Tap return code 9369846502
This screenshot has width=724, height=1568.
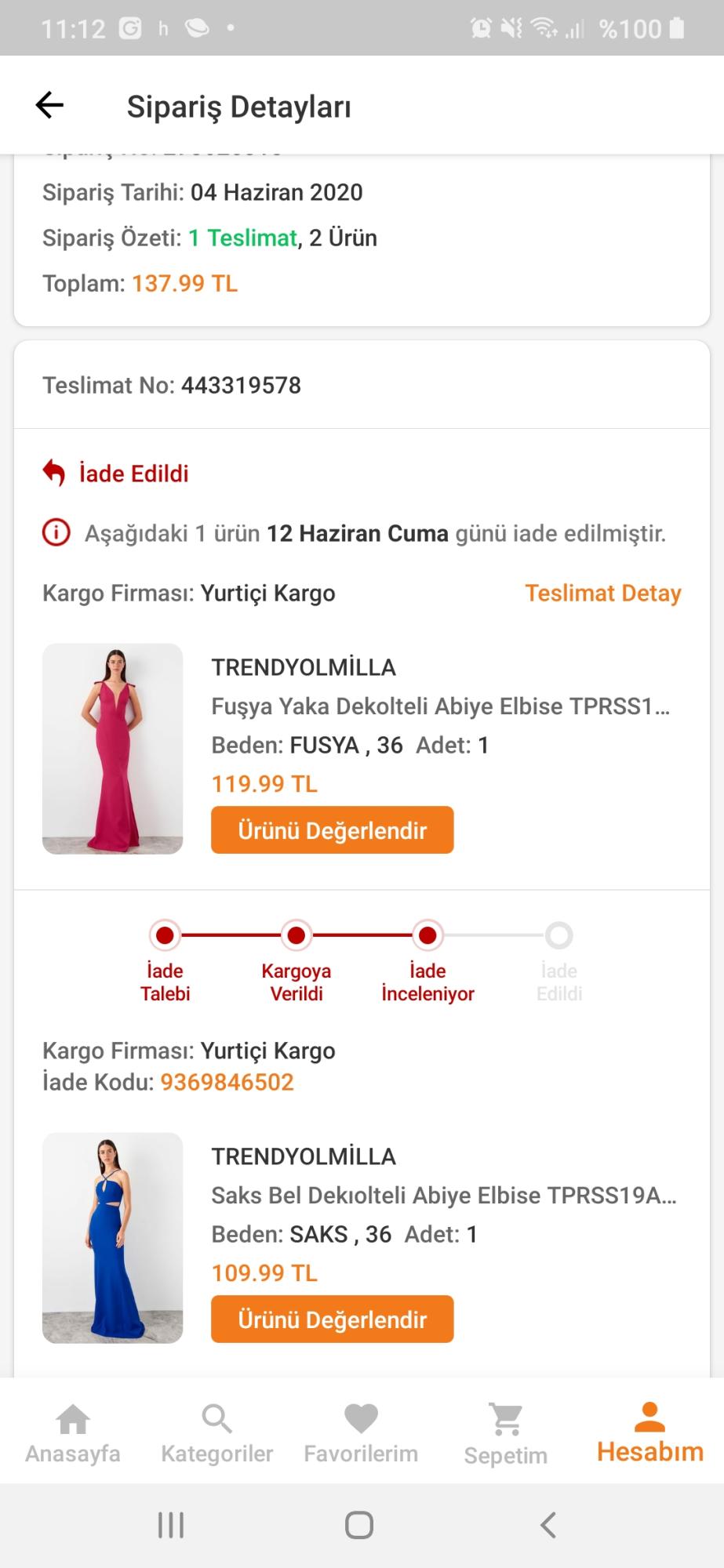[x=227, y=1083]
